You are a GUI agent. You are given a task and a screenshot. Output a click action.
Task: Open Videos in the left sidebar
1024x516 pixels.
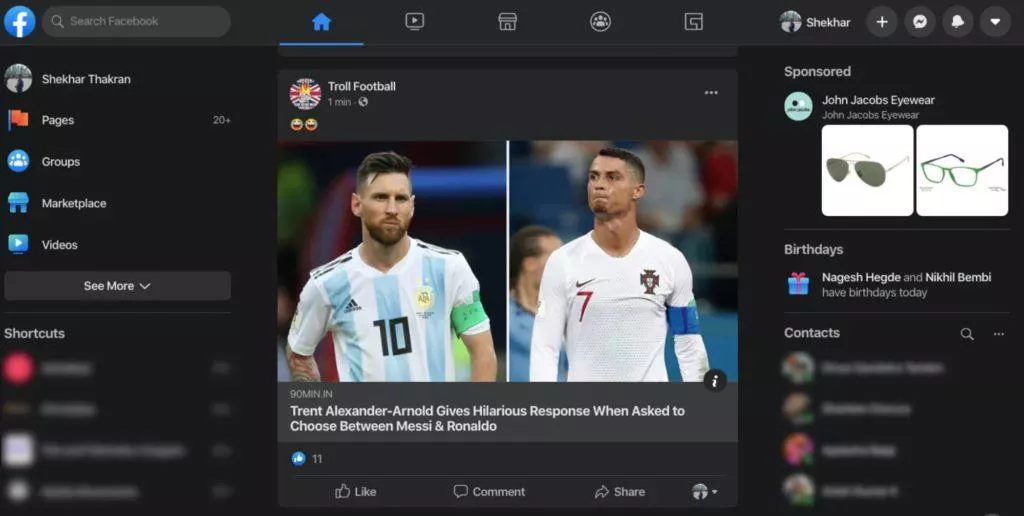59,244
